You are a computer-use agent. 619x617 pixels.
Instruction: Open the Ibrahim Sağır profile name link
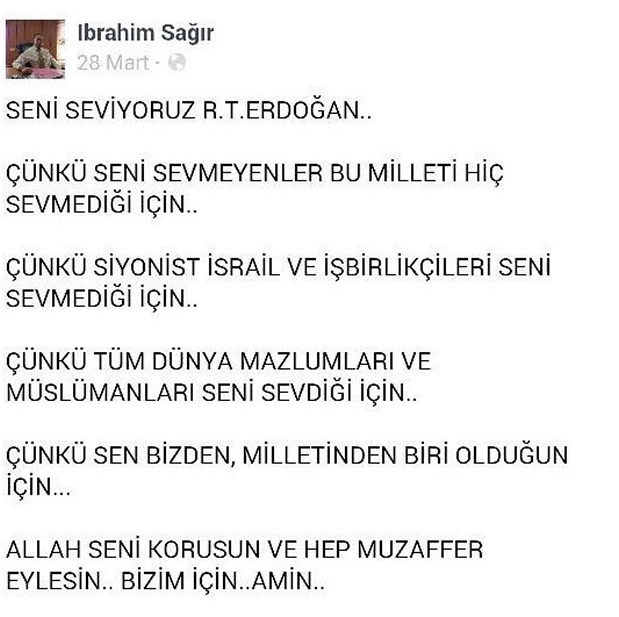pyautogui.click(x=145, y=33)
